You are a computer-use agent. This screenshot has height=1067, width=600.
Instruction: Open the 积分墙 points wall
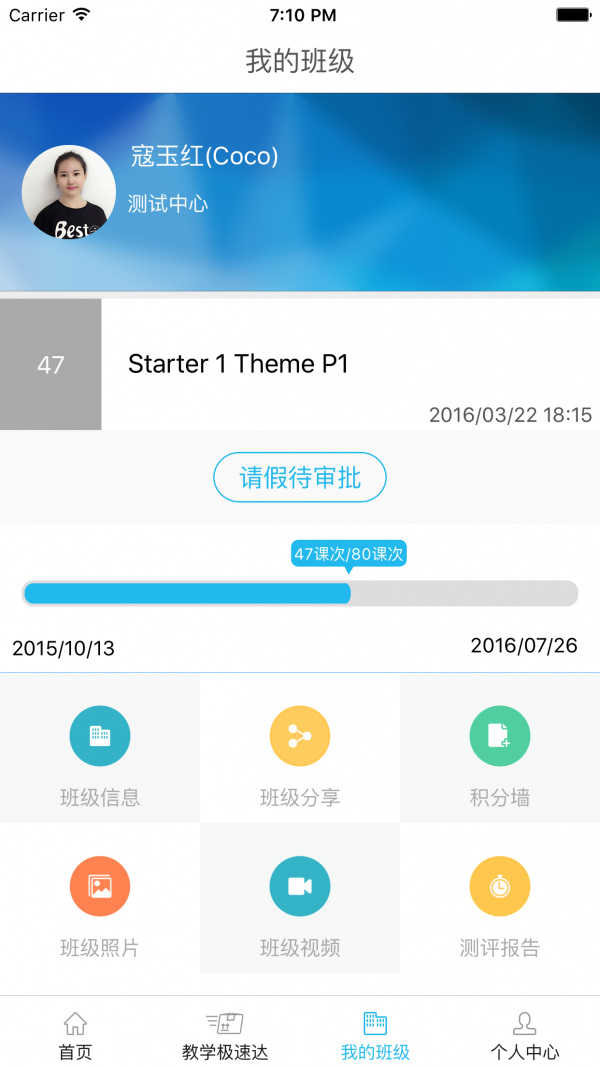pos(500,750)
